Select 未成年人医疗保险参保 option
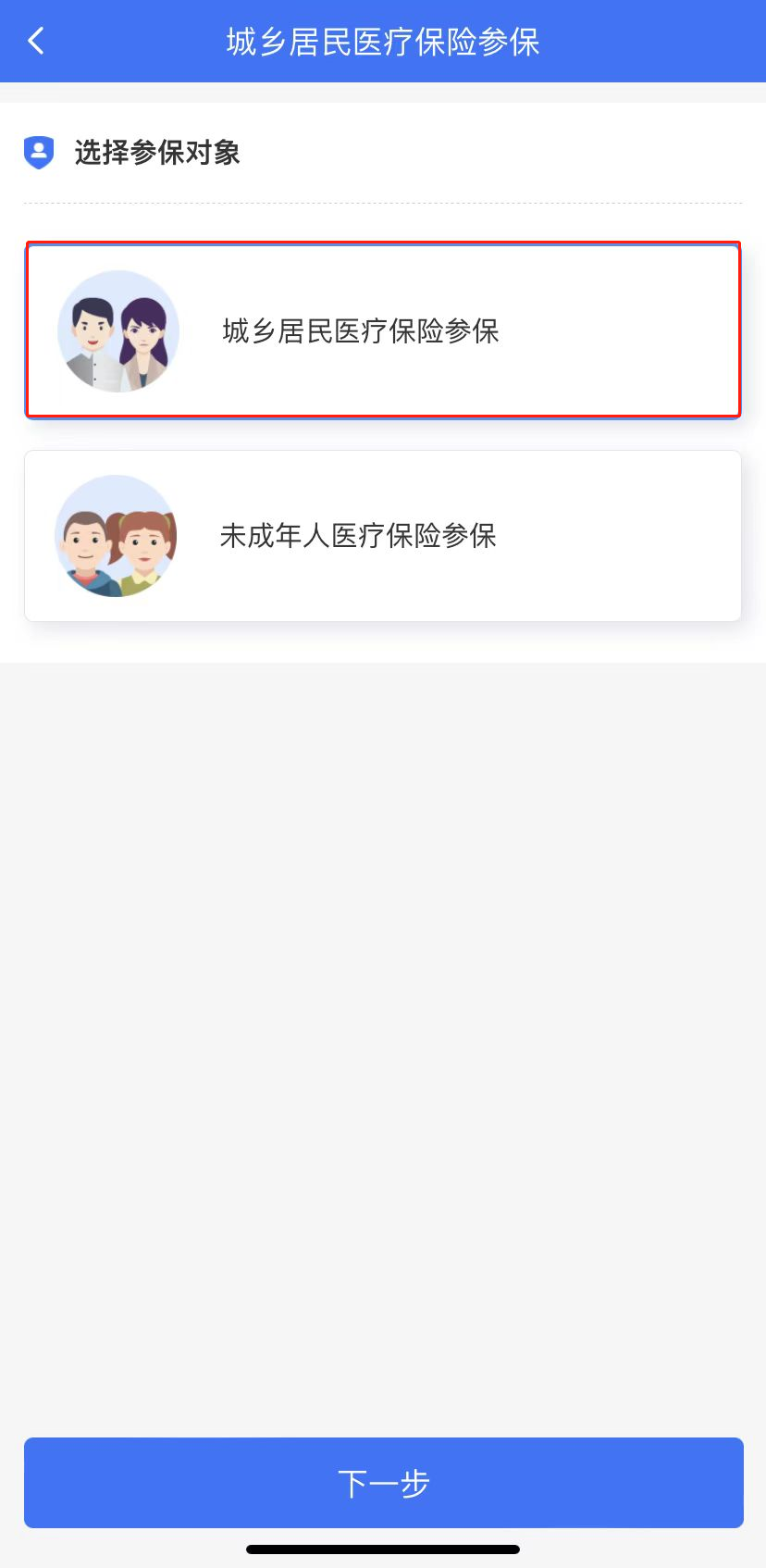The image size is (766, 1568). coord(382,536)
